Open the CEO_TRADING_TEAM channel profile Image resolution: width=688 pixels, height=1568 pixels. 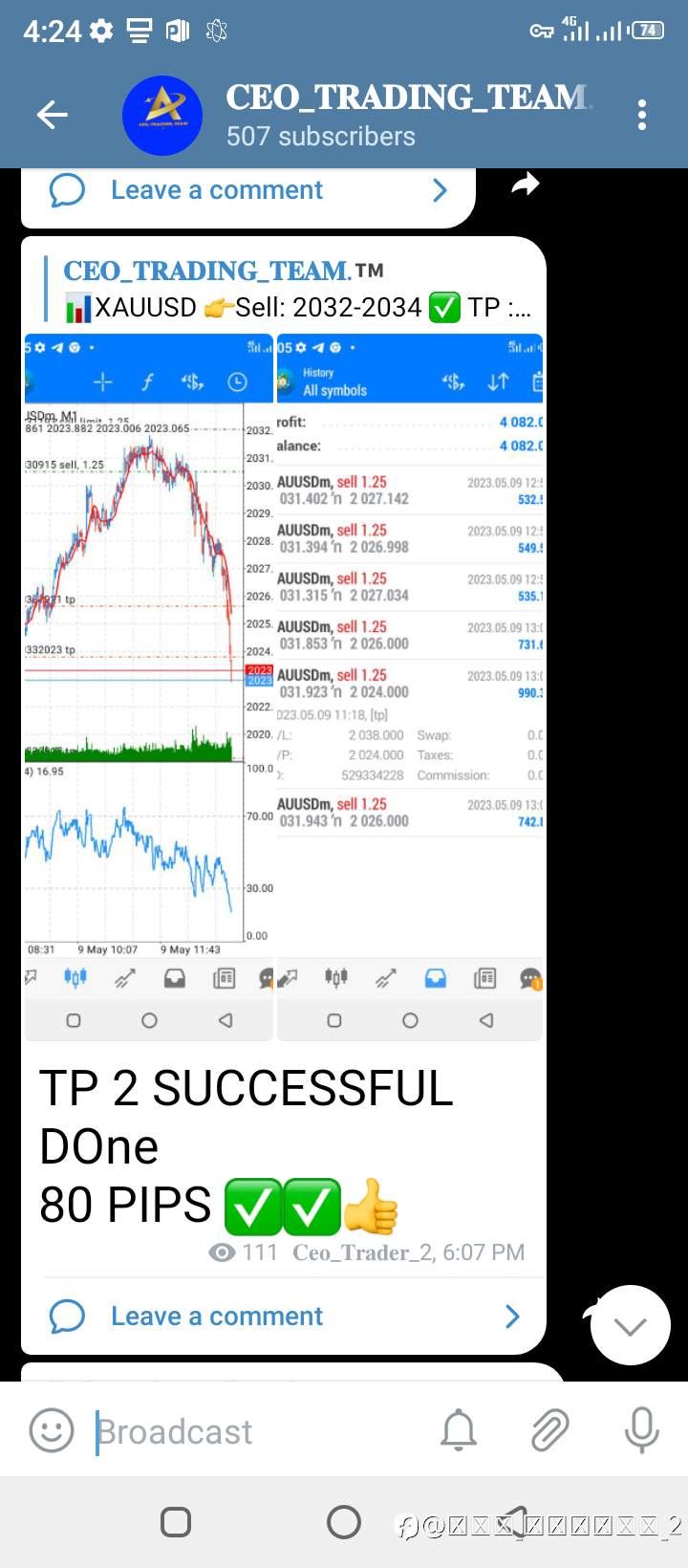tap(382, 116)
